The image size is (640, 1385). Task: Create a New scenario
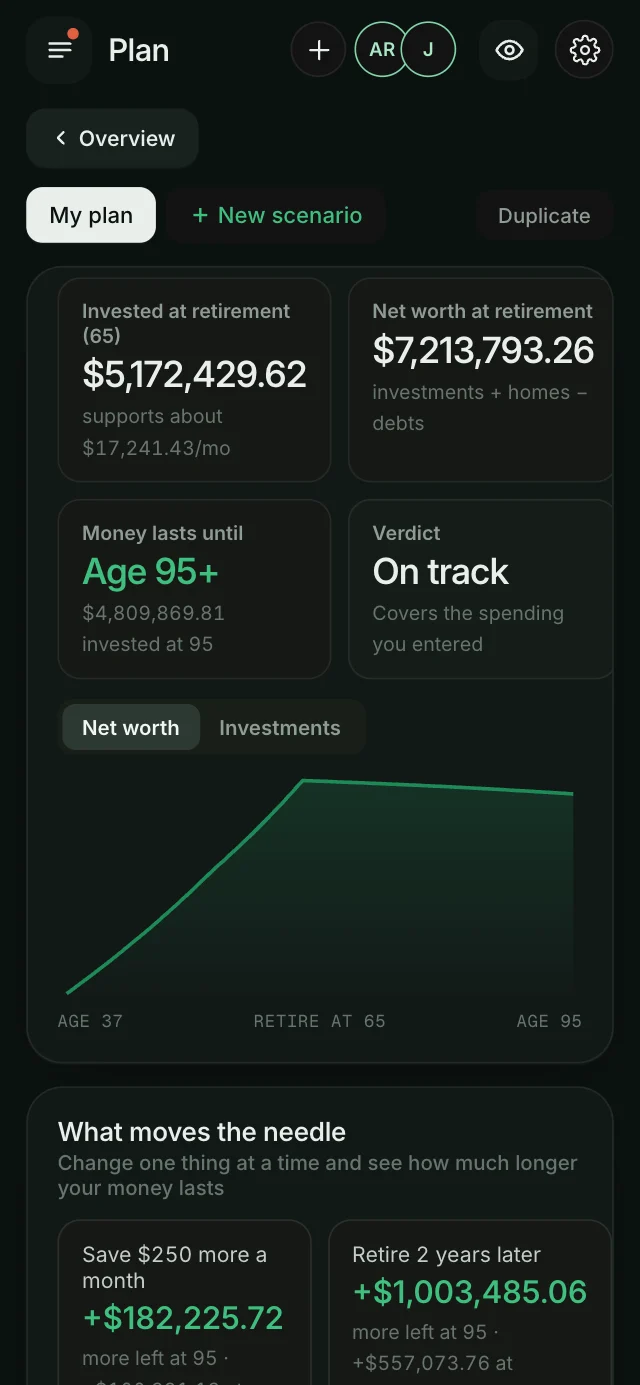coord(277,215)
